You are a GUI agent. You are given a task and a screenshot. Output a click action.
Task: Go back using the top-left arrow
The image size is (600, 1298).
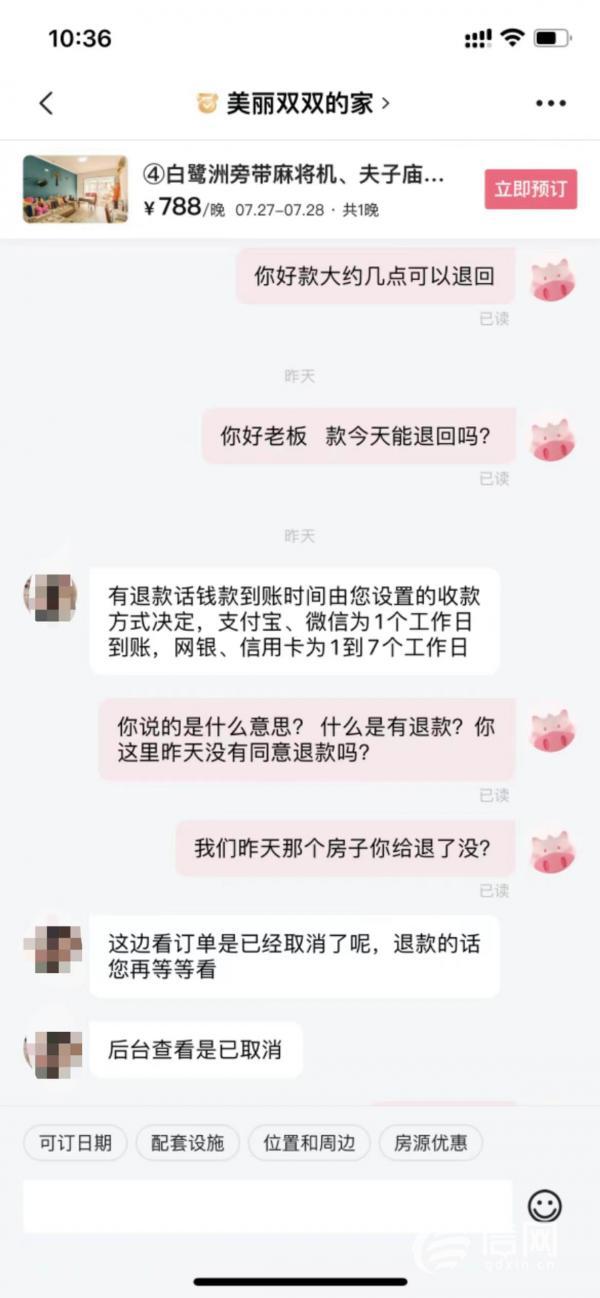46,103
